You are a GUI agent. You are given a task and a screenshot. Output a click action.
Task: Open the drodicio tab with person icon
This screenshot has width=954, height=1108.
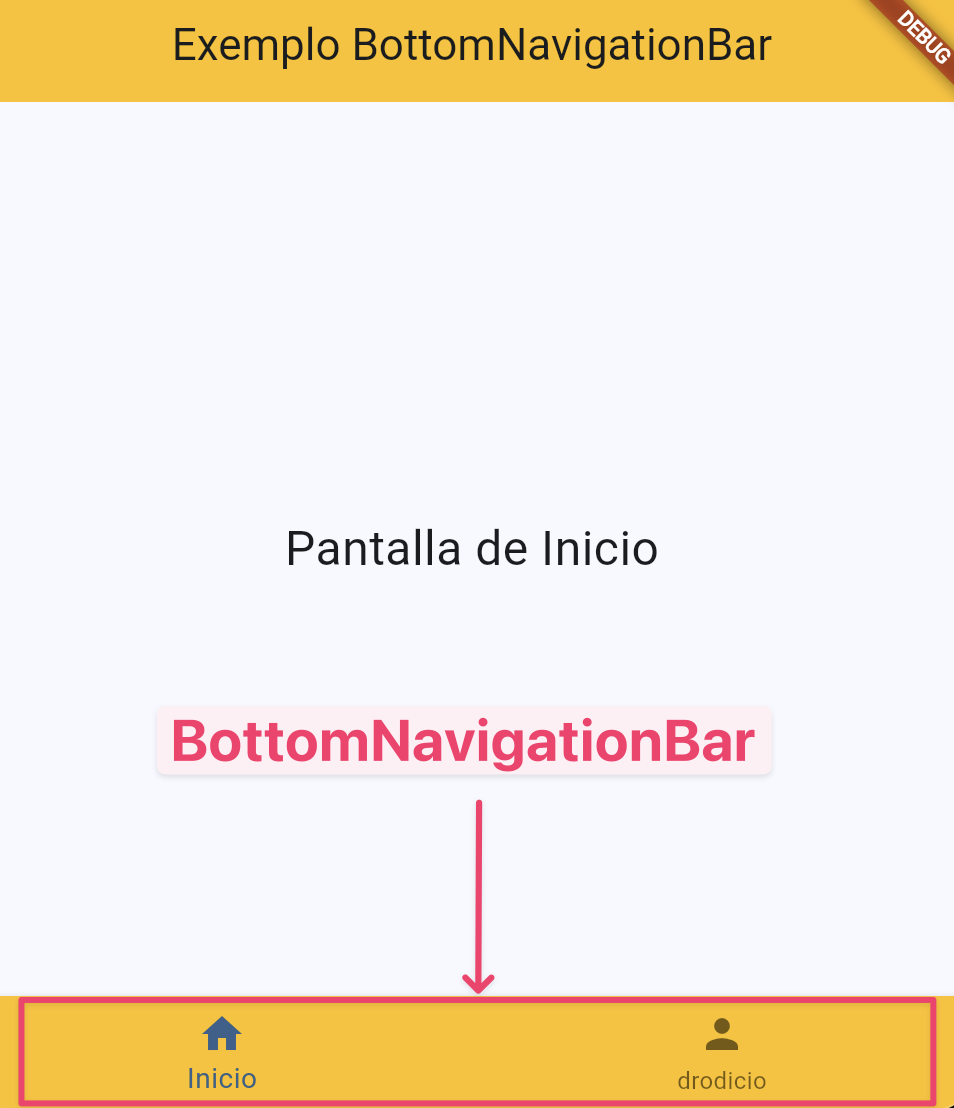point(721,1054)
